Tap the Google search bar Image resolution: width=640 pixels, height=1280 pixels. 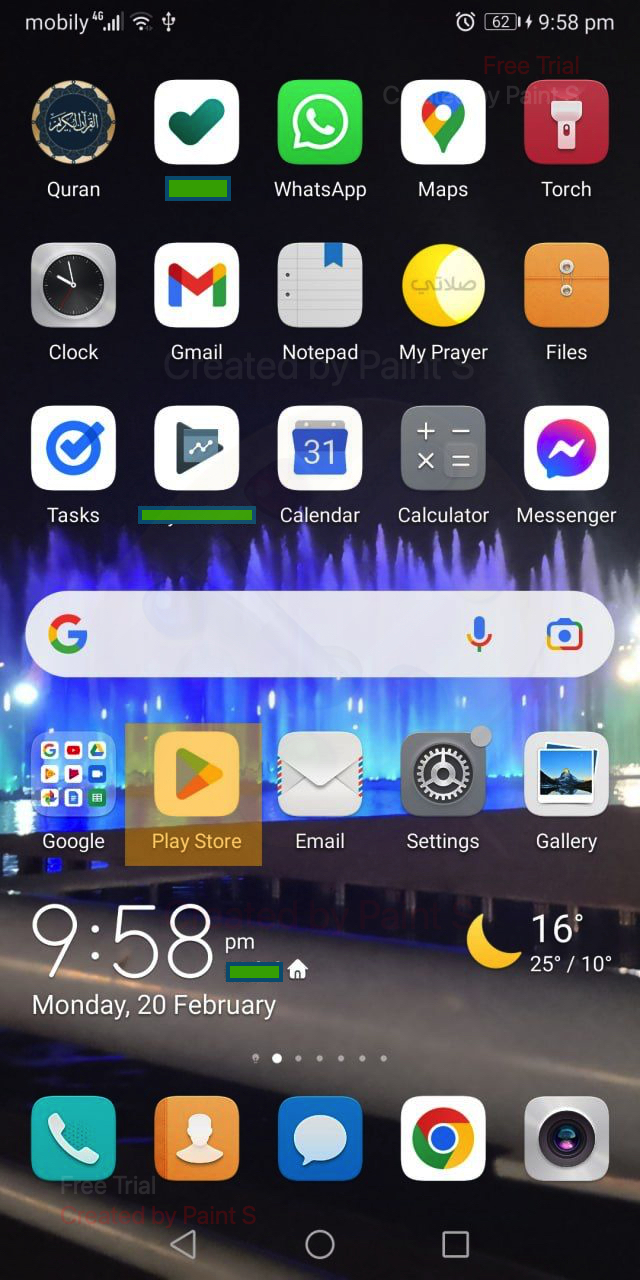point(270,634)
